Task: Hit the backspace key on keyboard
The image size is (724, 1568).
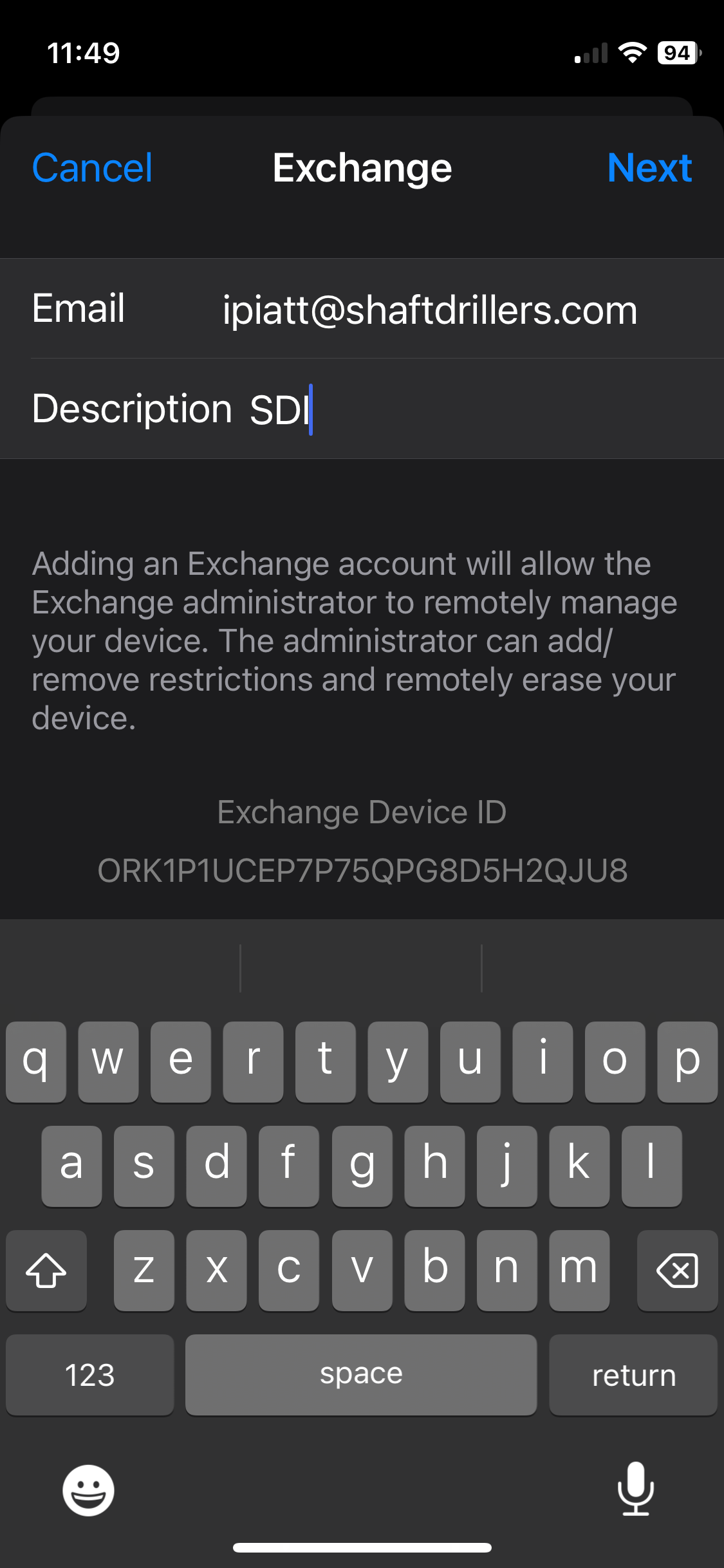Action: click(677, 1270)
